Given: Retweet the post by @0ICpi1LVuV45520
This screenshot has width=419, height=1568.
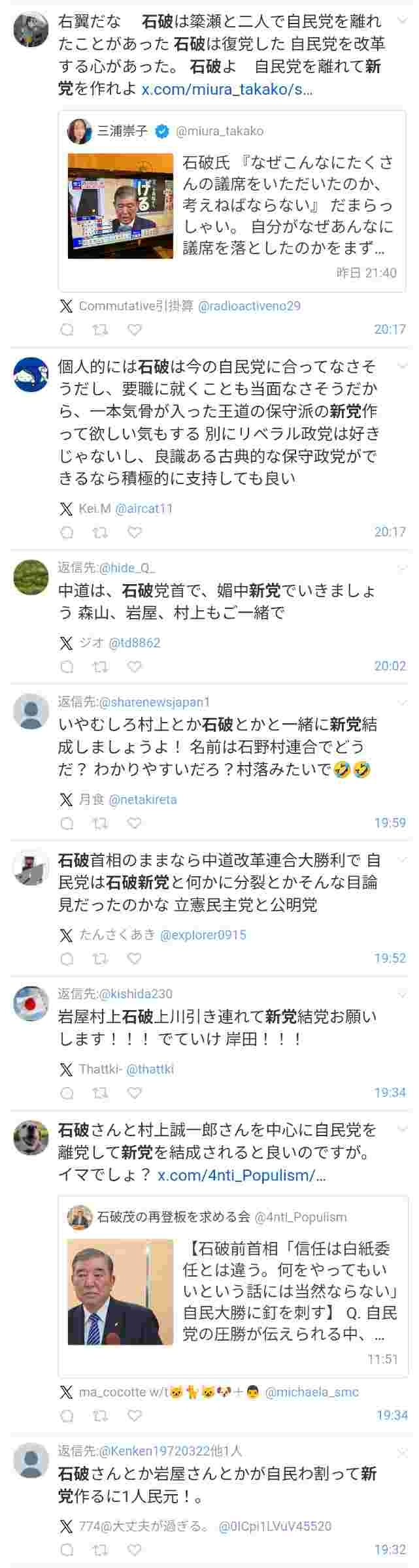Looking at the screenshot, I should pyautogui.click(x=100, y=1550).
